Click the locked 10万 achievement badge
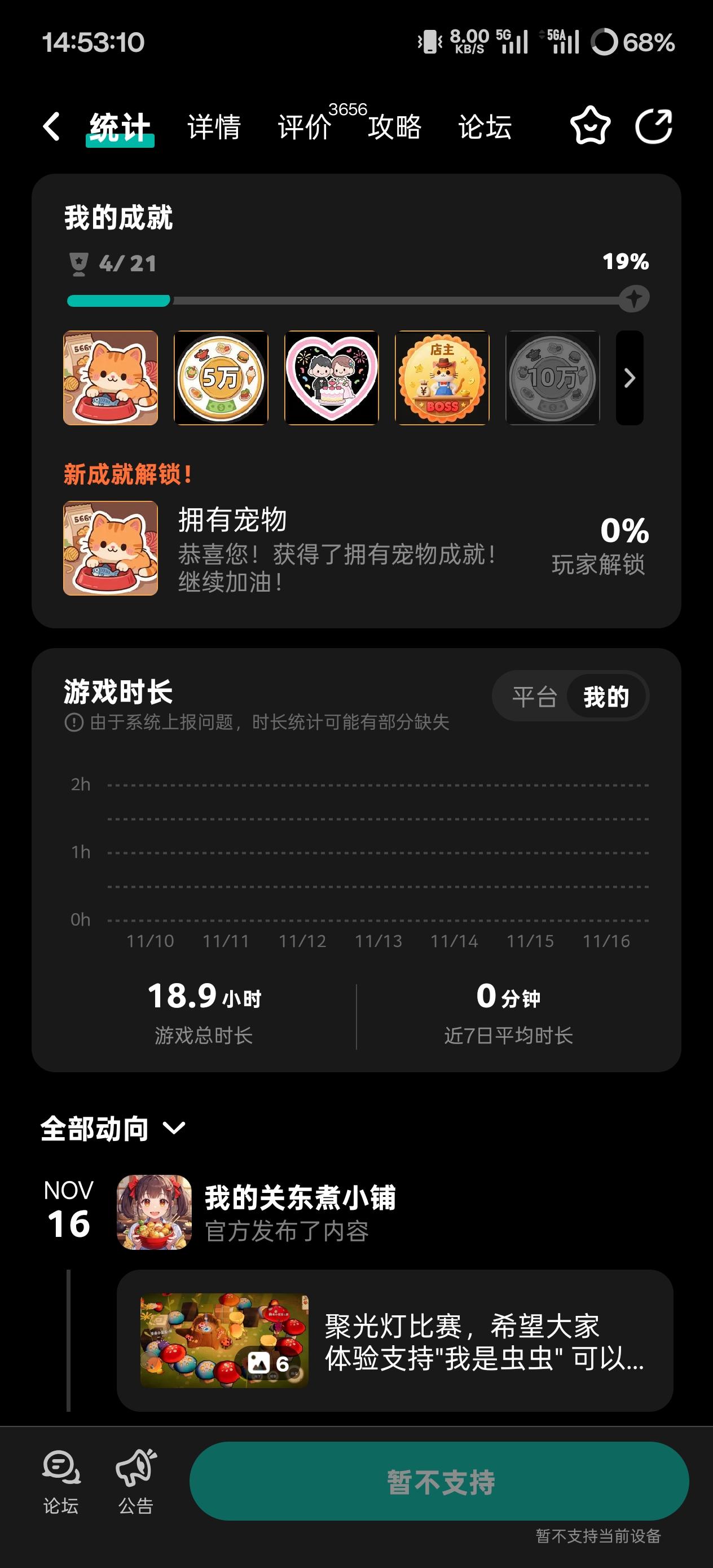The width and height of the screenshot is (713, 1568). (552, 377)
